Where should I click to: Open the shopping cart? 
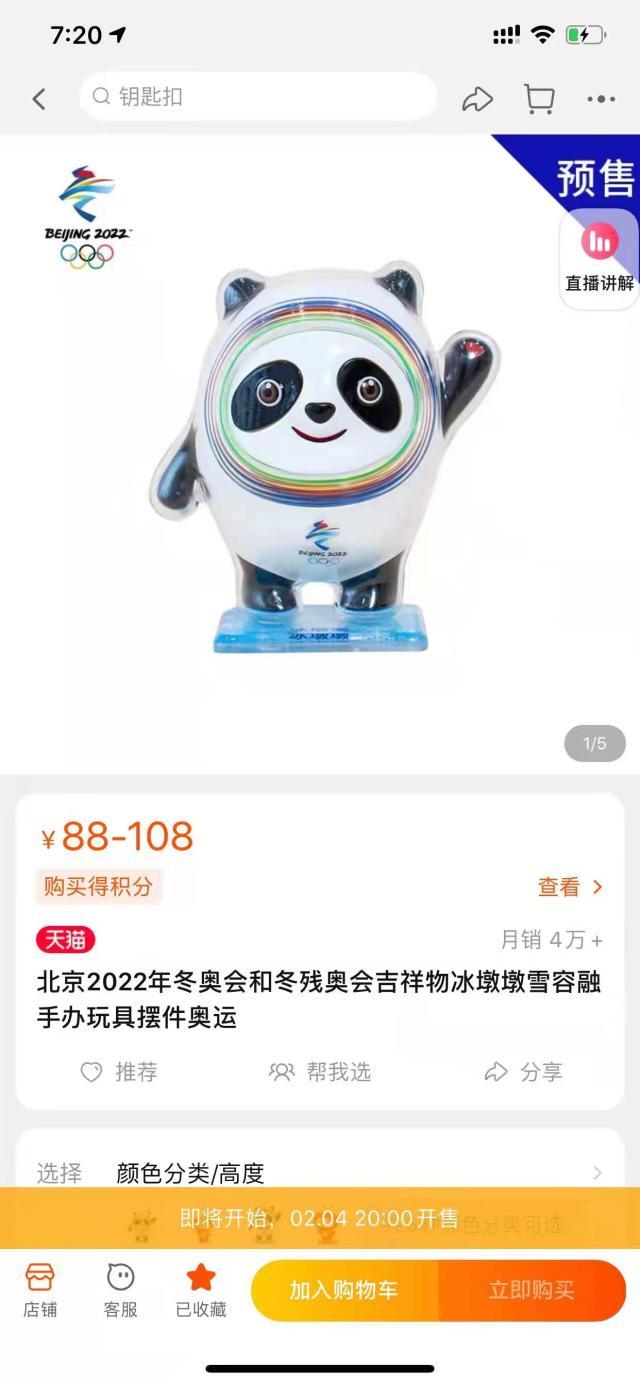click(x=539, y=98)
